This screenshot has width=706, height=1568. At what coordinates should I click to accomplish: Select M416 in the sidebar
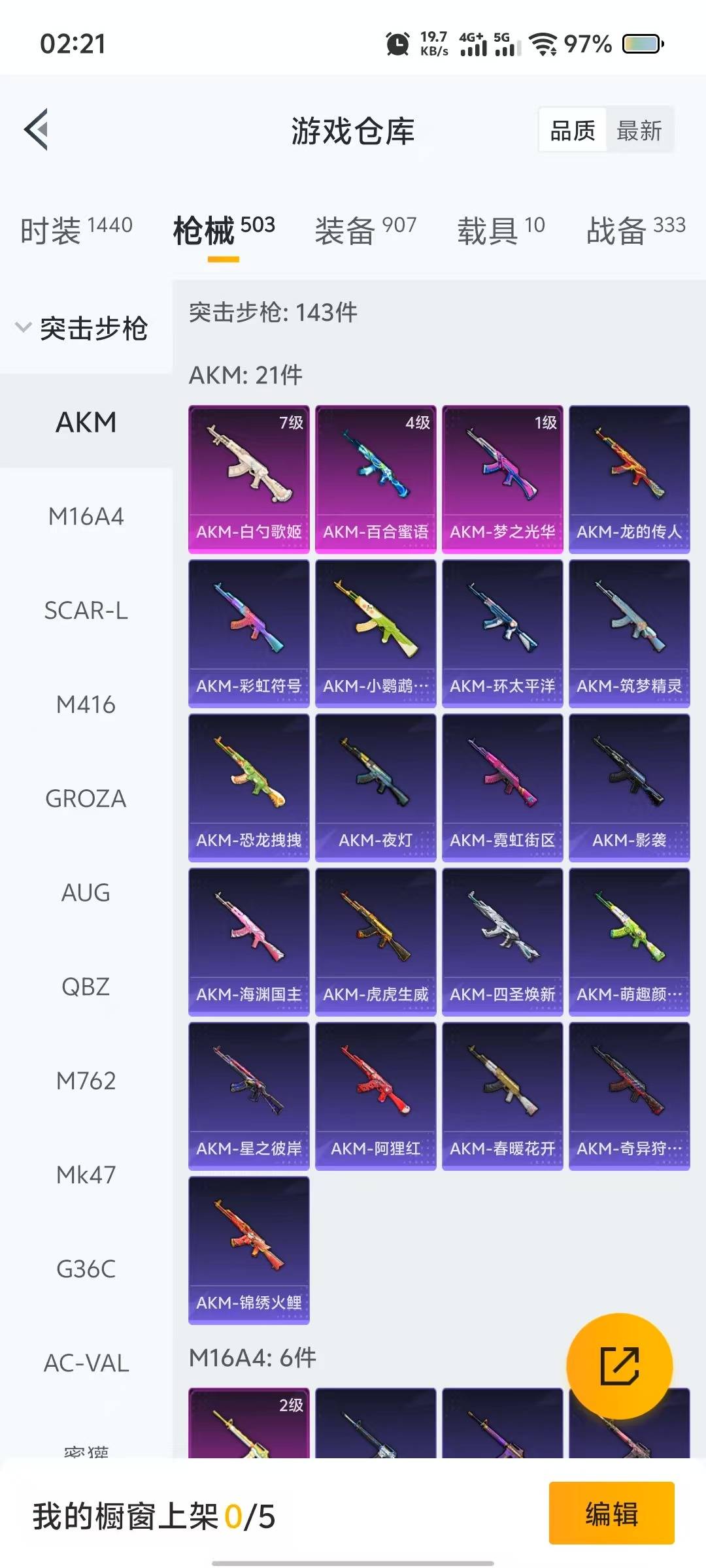(x=86, y=704)
